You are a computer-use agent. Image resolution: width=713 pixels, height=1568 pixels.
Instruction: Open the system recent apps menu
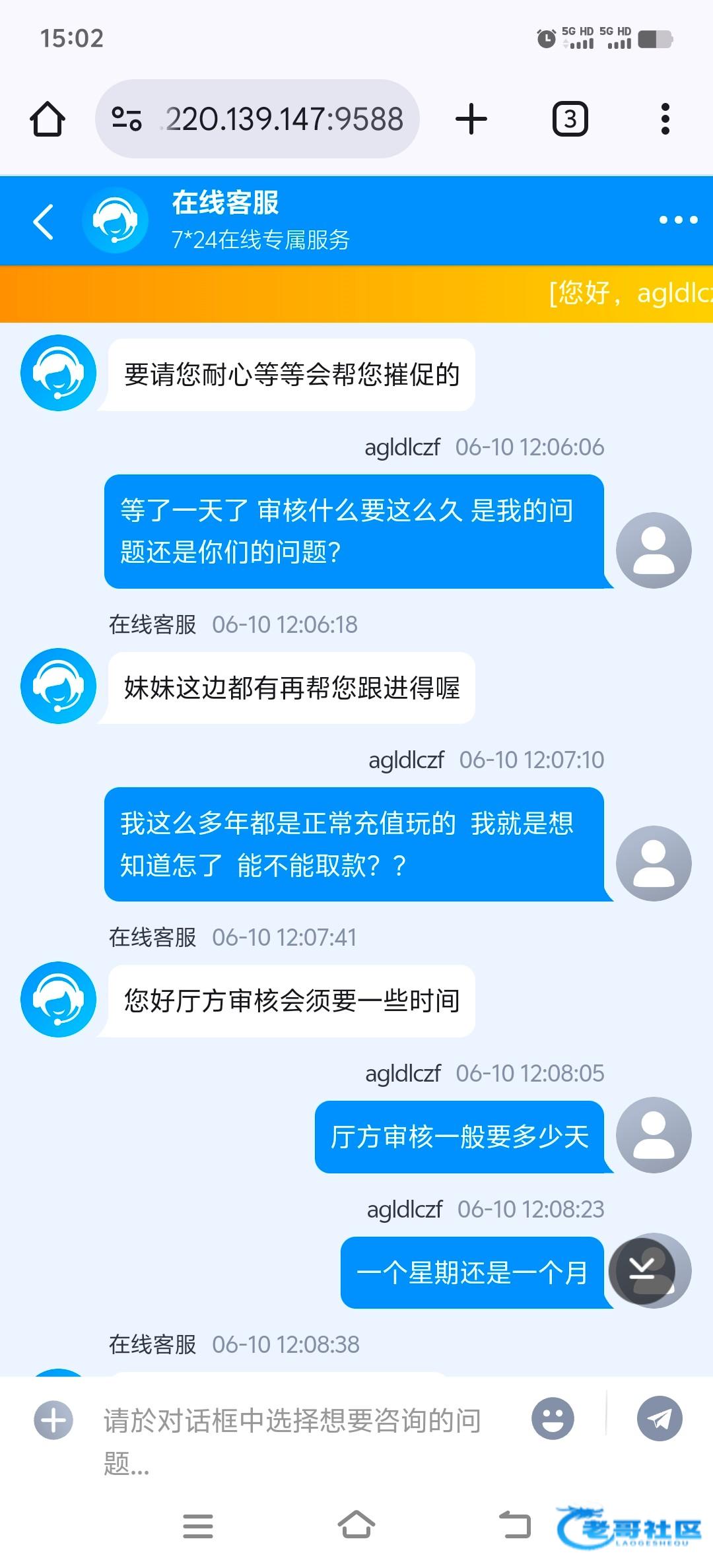197,1526
